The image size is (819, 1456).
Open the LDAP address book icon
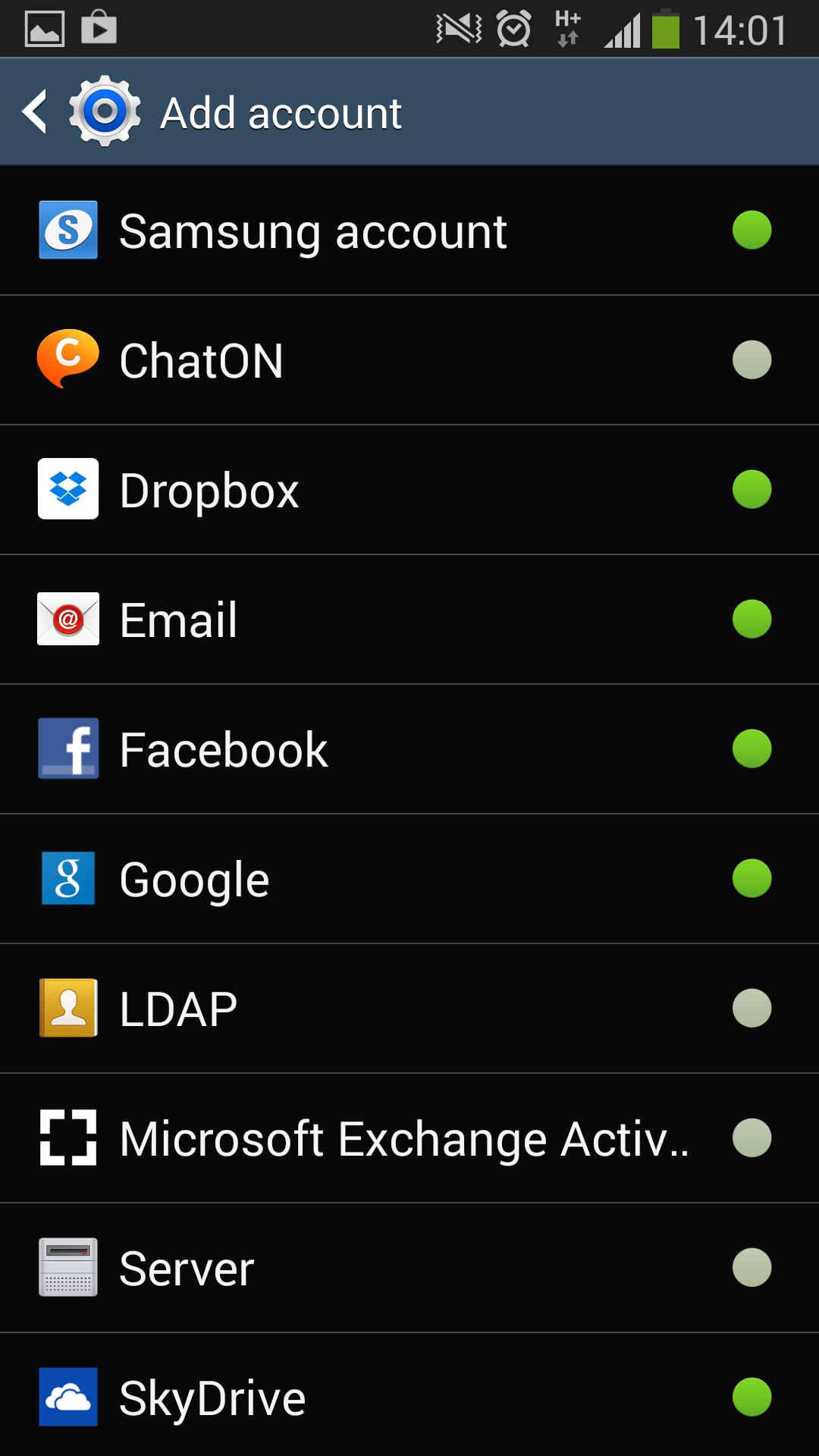[x=67, y=1008]
